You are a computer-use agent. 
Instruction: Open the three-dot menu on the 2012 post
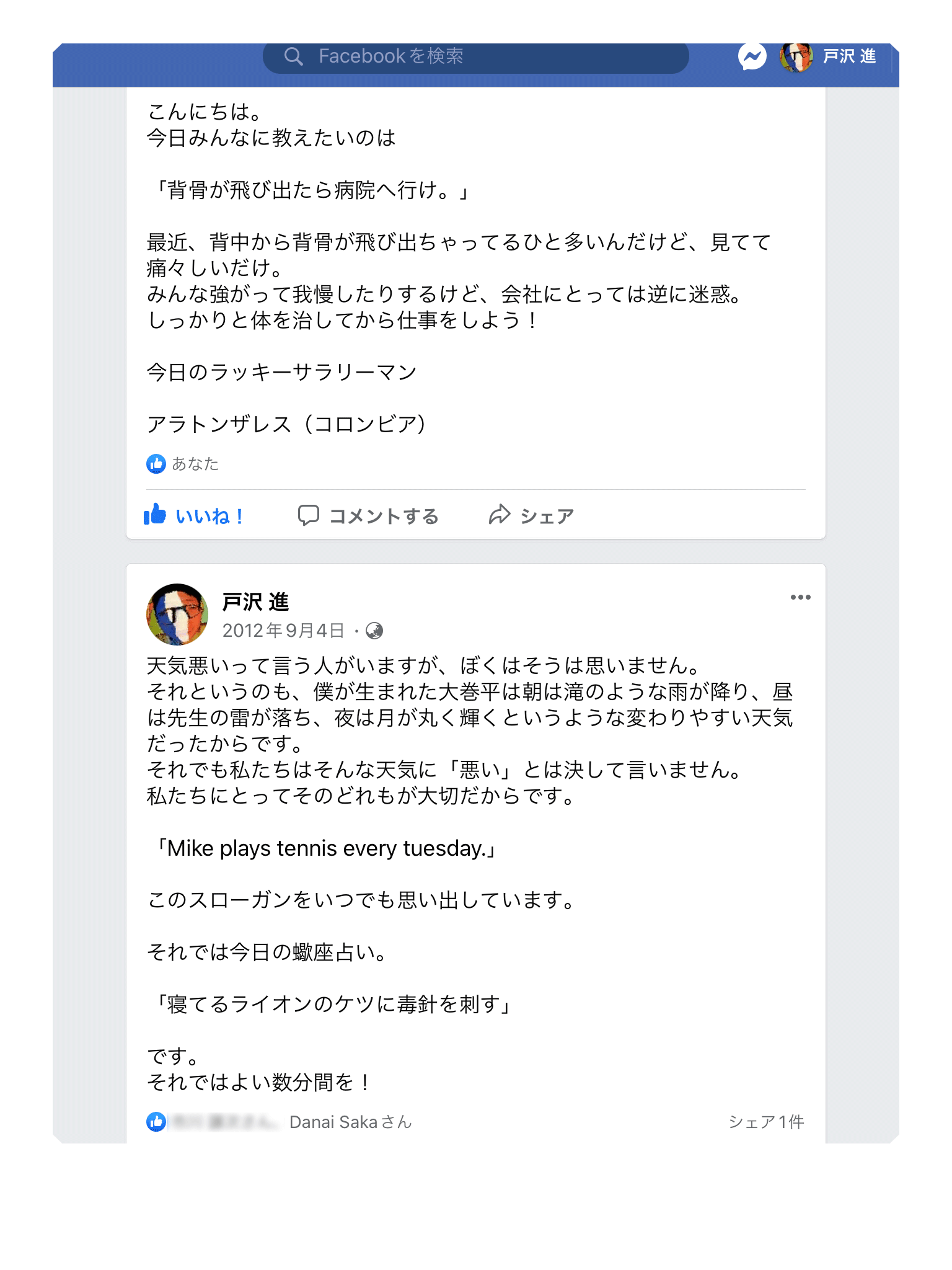pyautogui.click(x=800, y=597)
